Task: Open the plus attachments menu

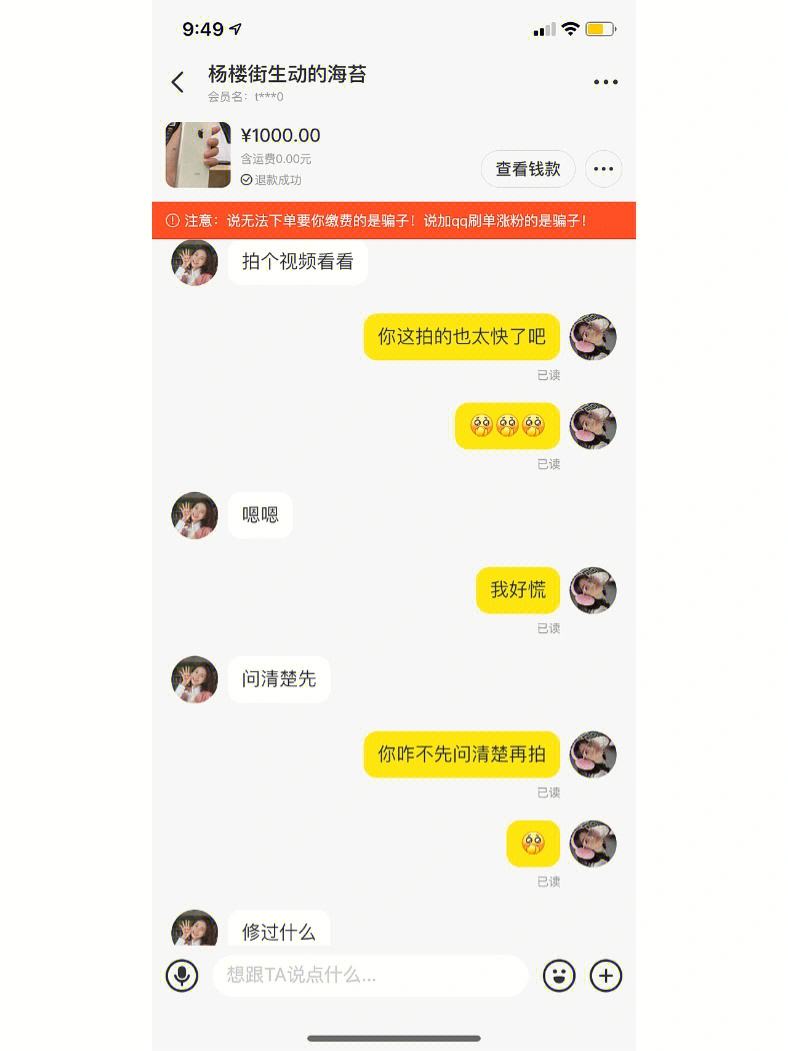Action: [606, 975]
